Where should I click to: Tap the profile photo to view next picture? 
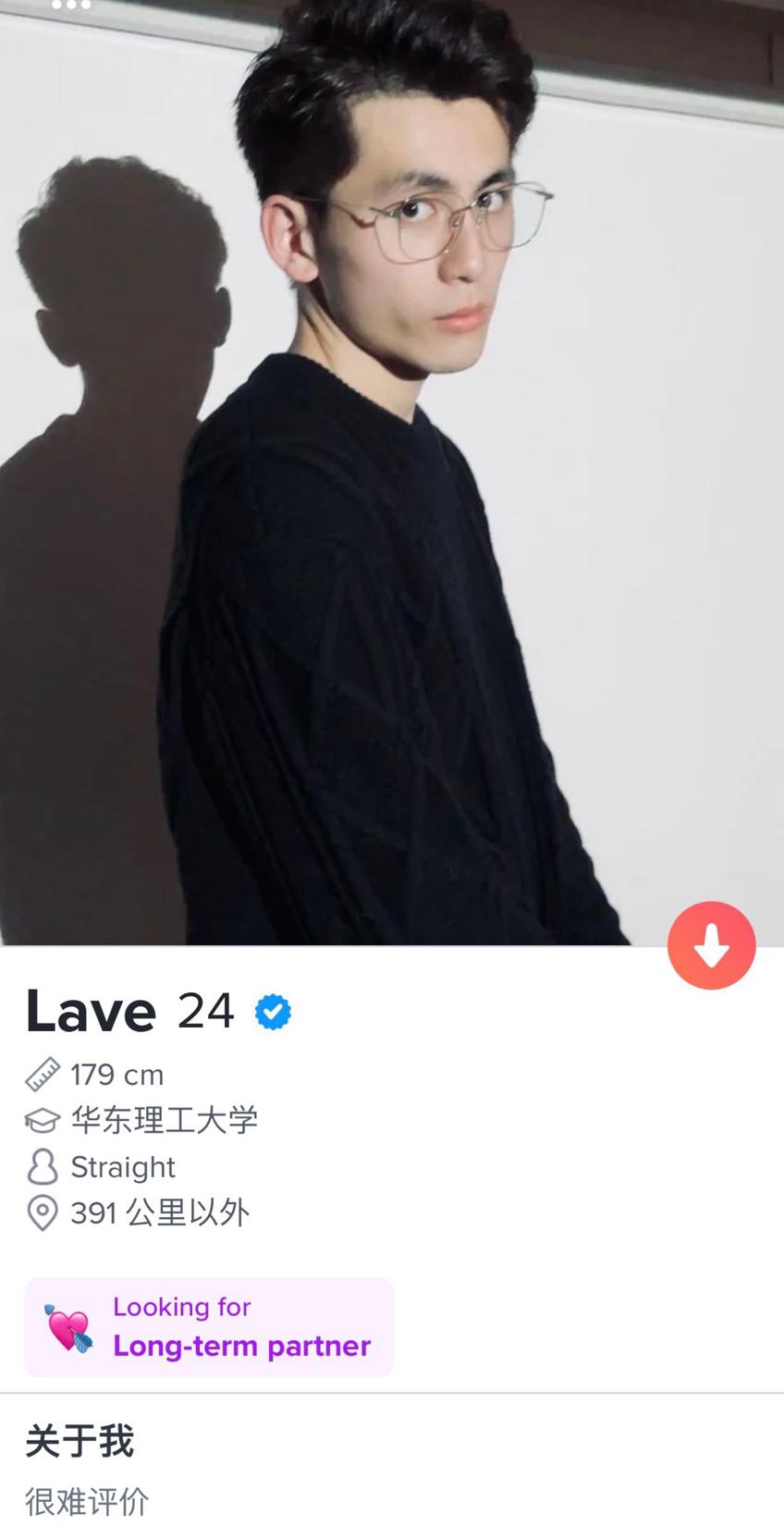[392, 473]
